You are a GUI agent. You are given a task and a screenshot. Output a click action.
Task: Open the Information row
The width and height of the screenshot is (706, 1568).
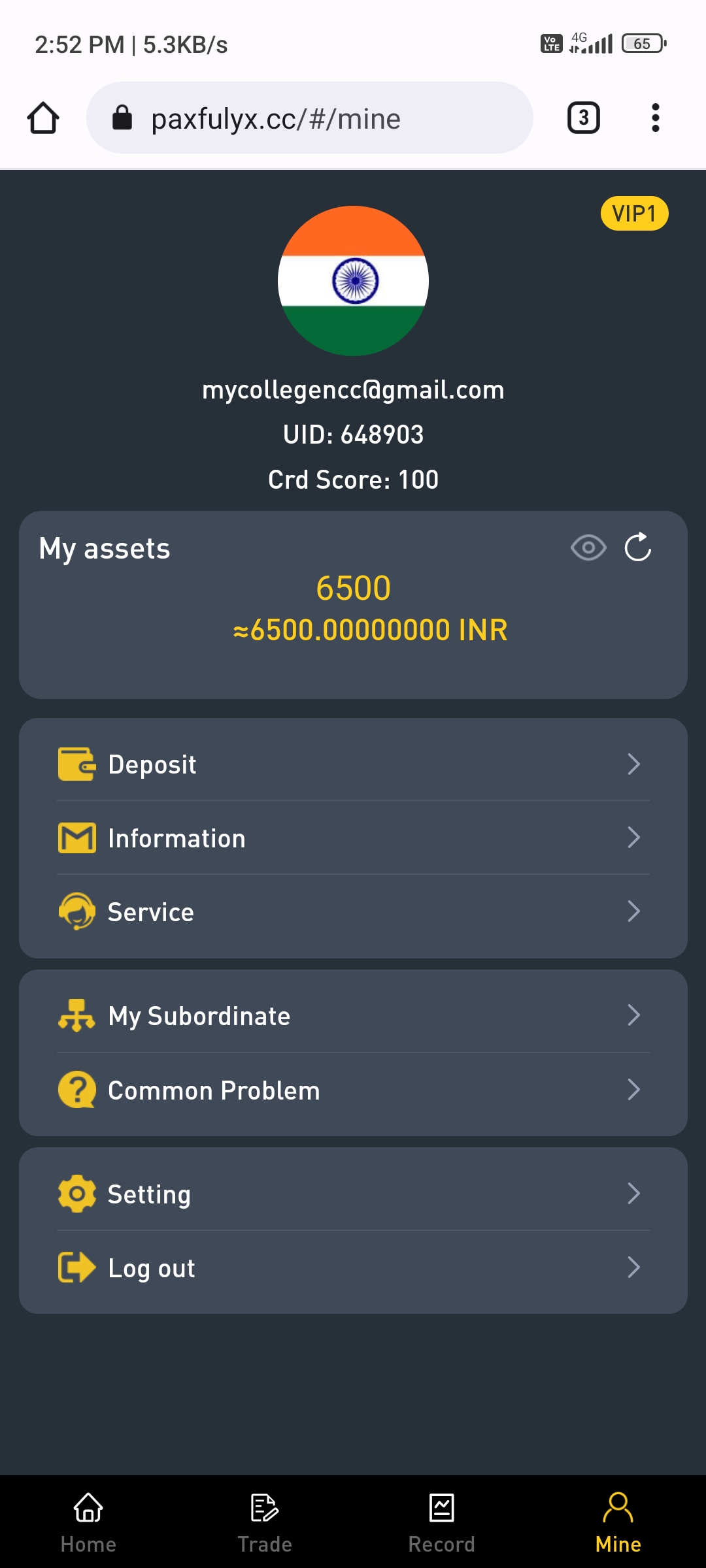[x=353, y=838]
